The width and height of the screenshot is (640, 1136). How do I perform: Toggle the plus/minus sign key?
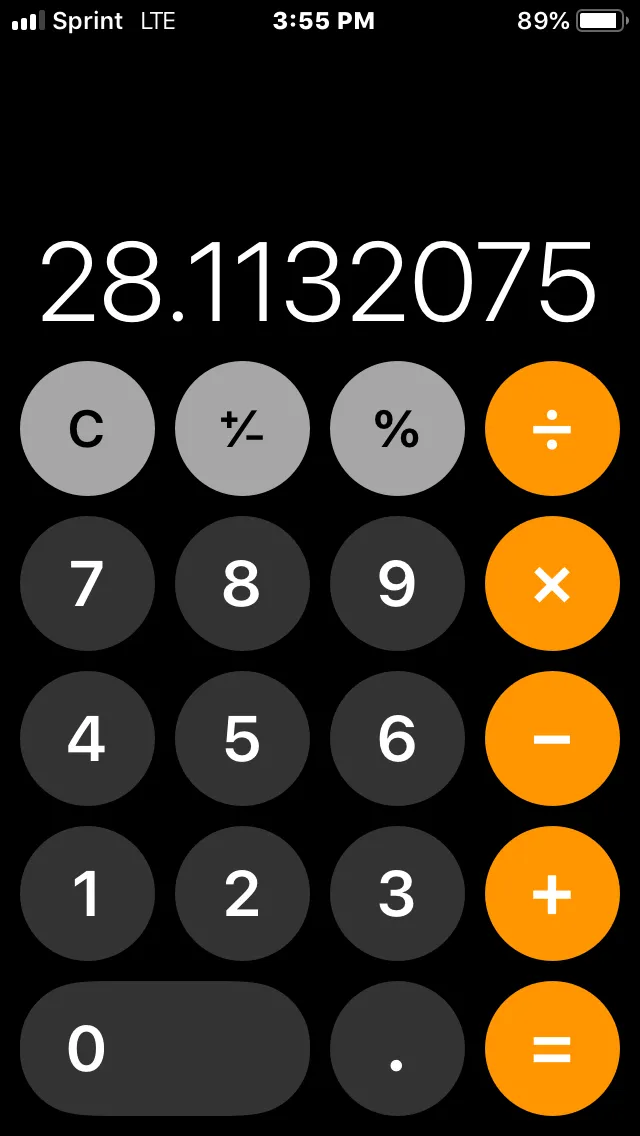(242, 429)
